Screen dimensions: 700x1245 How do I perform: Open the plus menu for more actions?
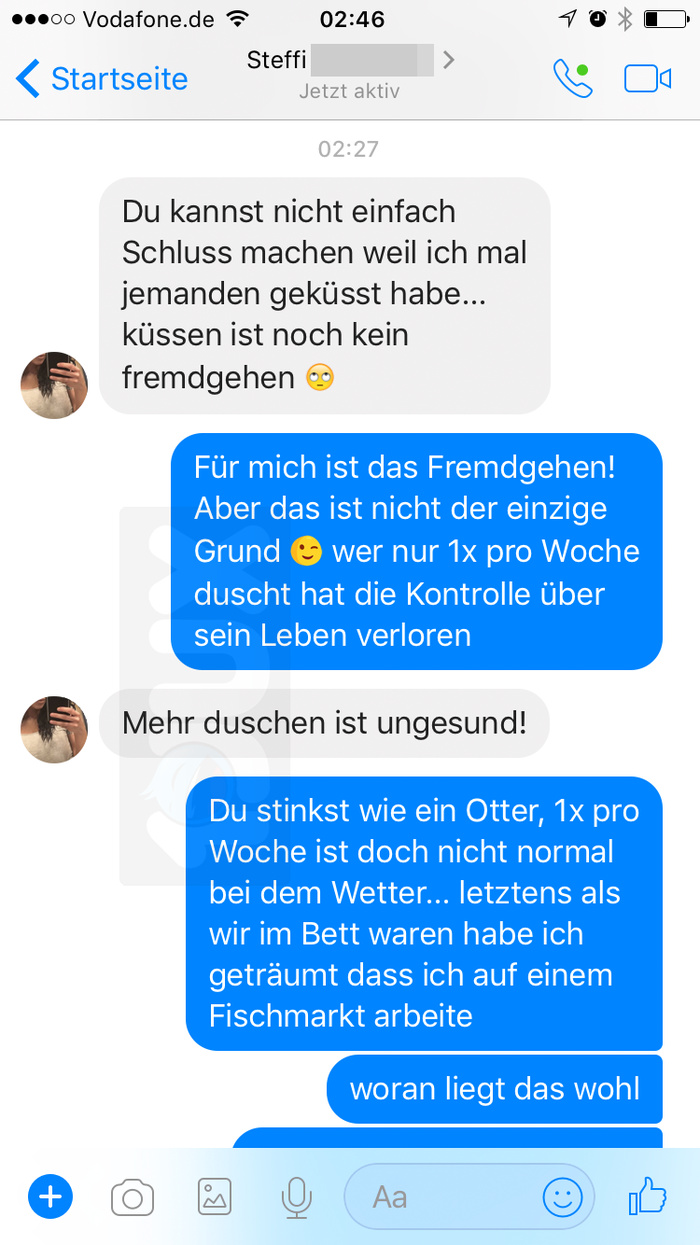coord(50,1196)
